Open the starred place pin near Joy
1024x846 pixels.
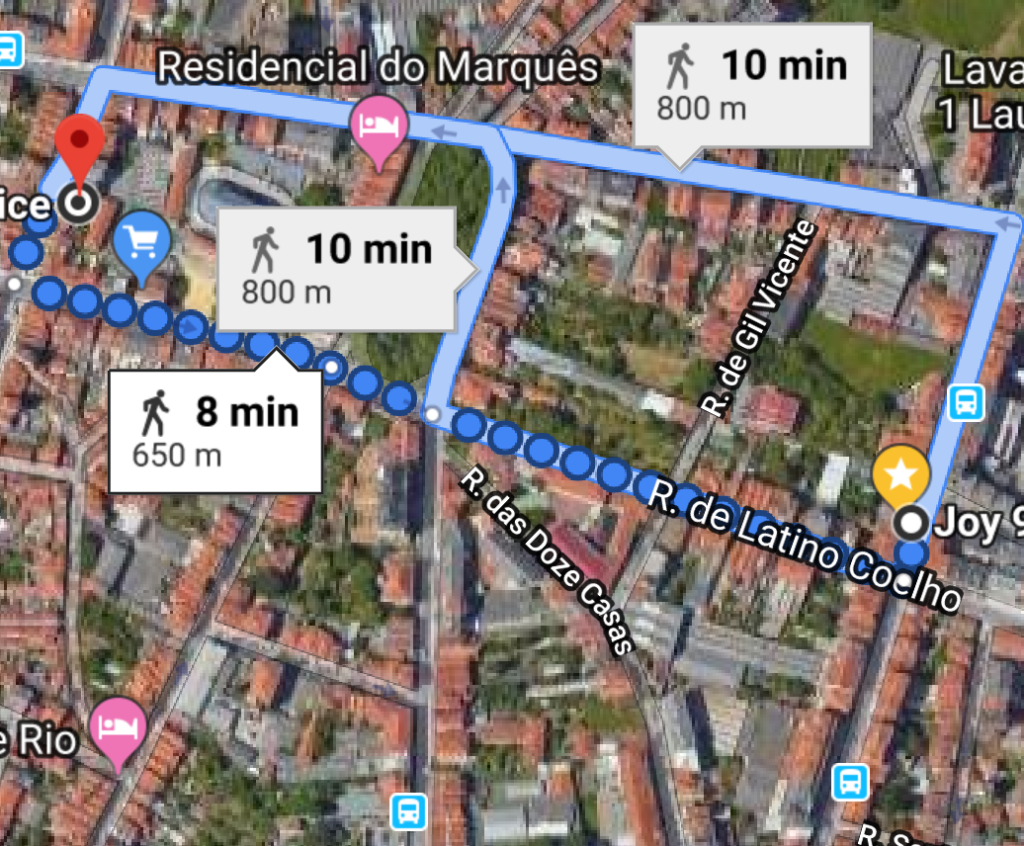pyautogui.click(x=901, y=475)
